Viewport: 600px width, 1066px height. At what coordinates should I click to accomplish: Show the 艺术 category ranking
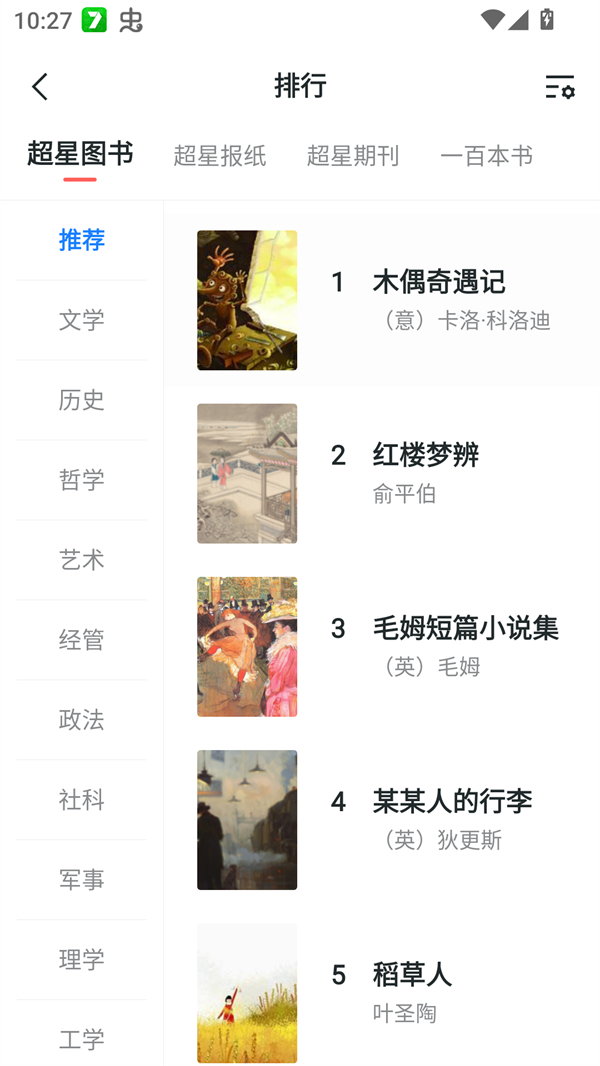click(x=81, y=560)
